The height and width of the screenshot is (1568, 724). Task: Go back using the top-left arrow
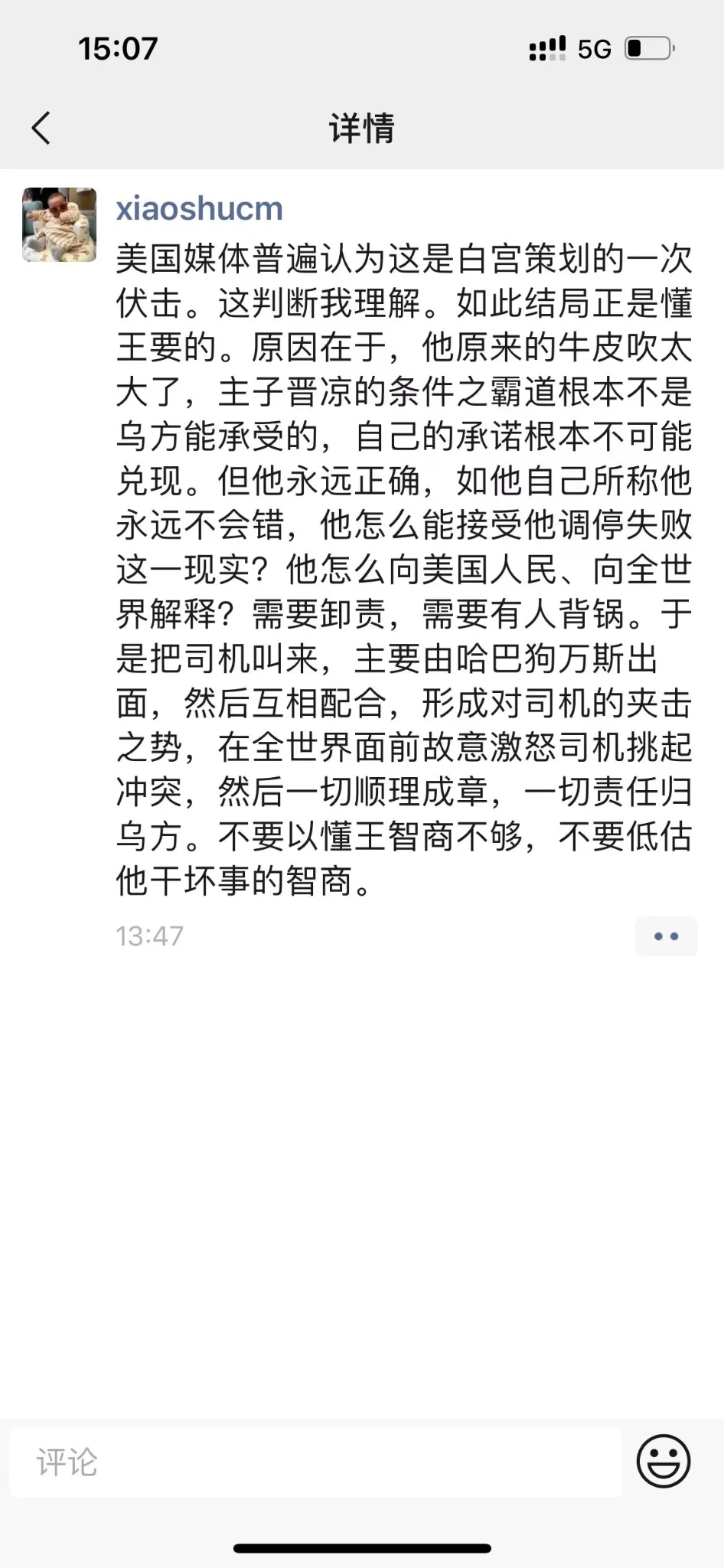pyautogui.click(x=41, y=128)
